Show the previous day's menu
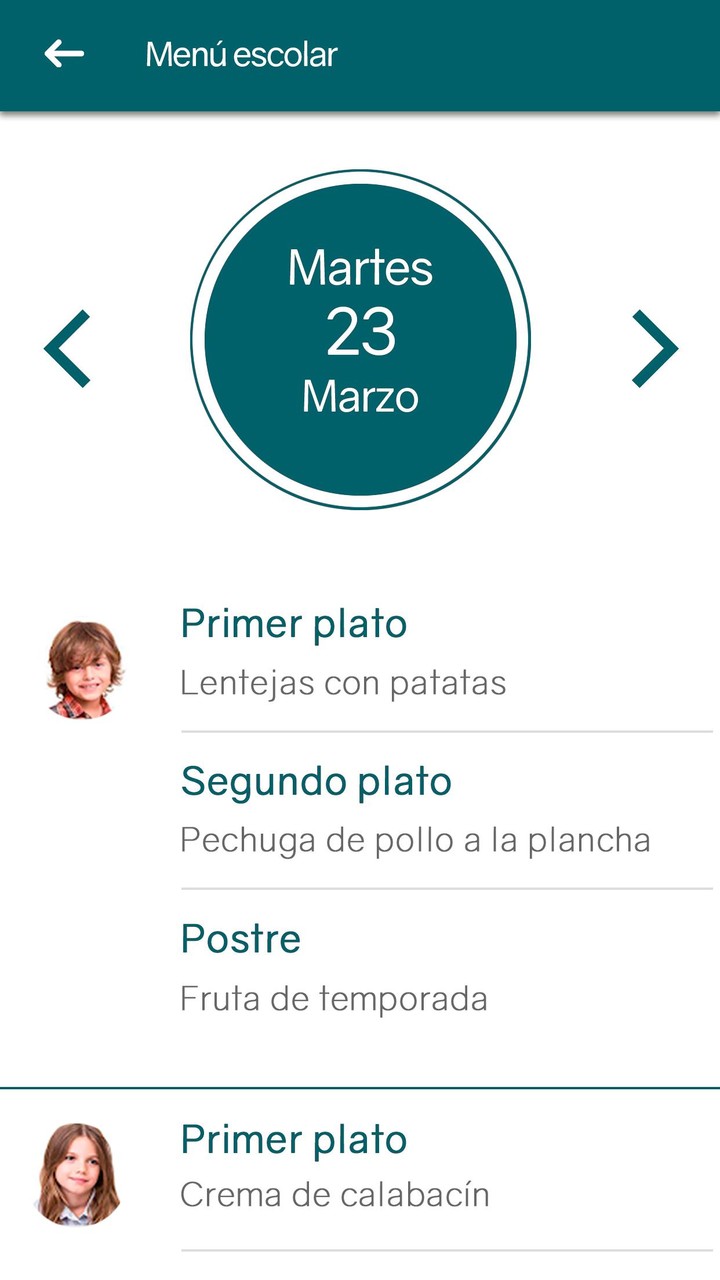The image size is (720, 1280). [x=68, y=348]
